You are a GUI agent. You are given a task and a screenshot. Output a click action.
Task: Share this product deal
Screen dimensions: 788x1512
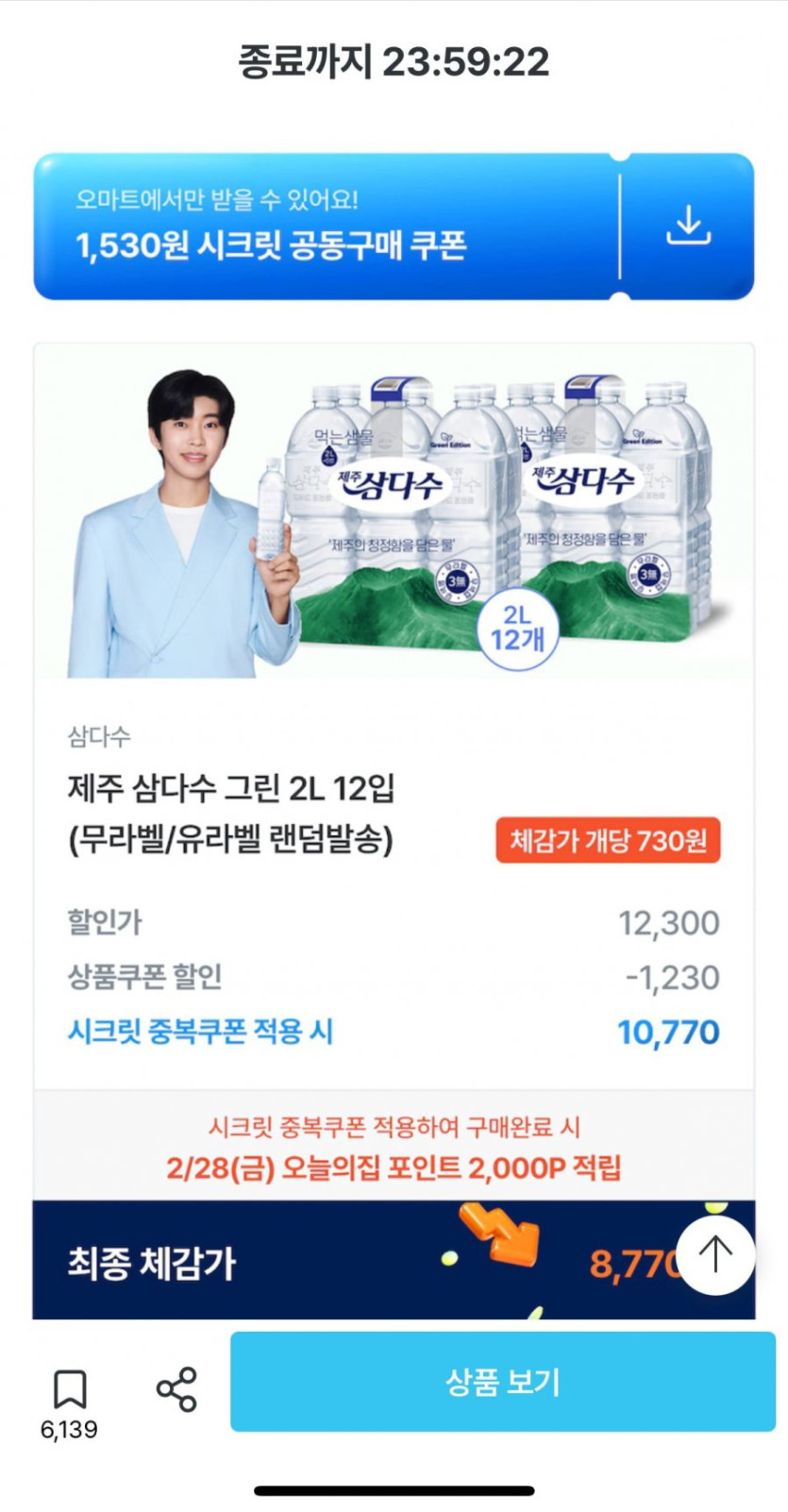pos(176,1389)
